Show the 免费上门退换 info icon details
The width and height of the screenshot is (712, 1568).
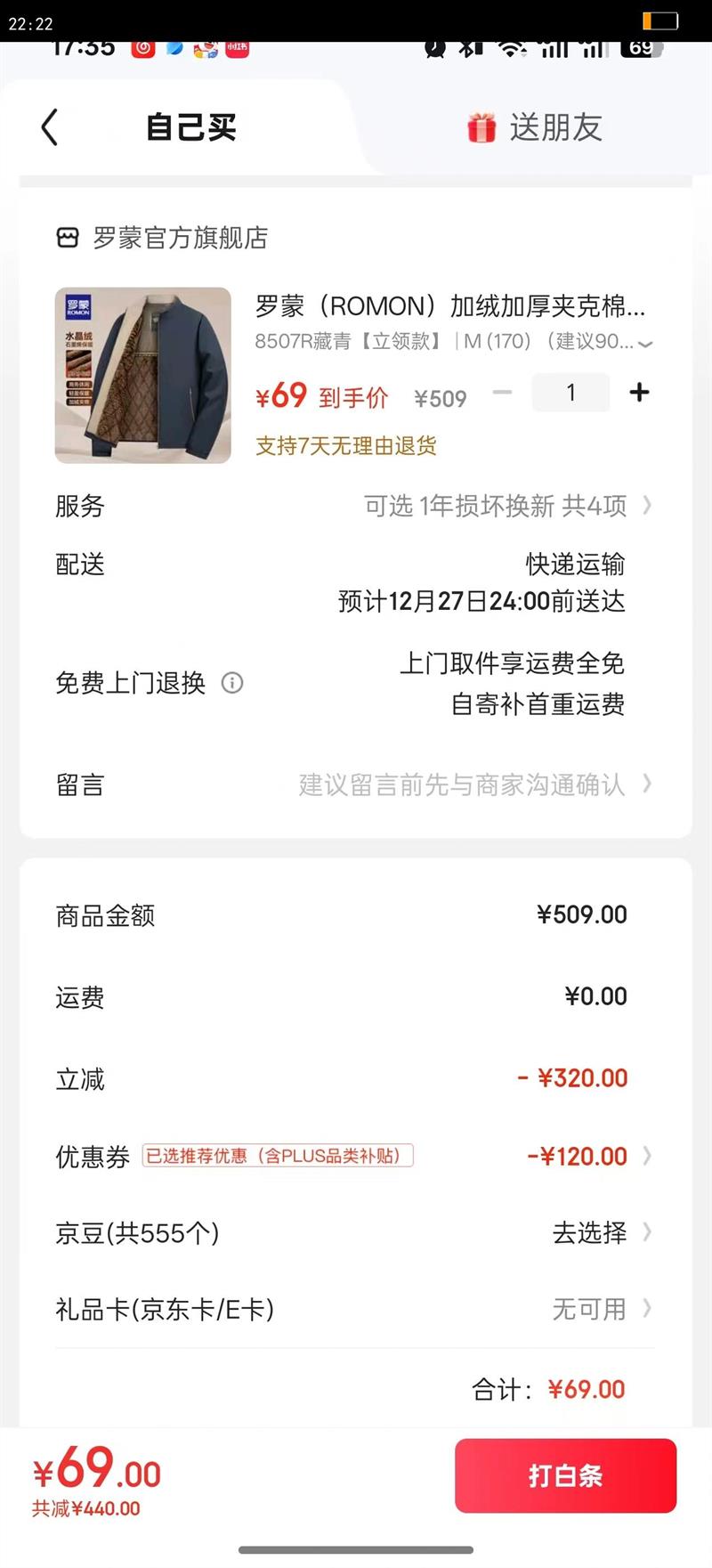(232, 683)
